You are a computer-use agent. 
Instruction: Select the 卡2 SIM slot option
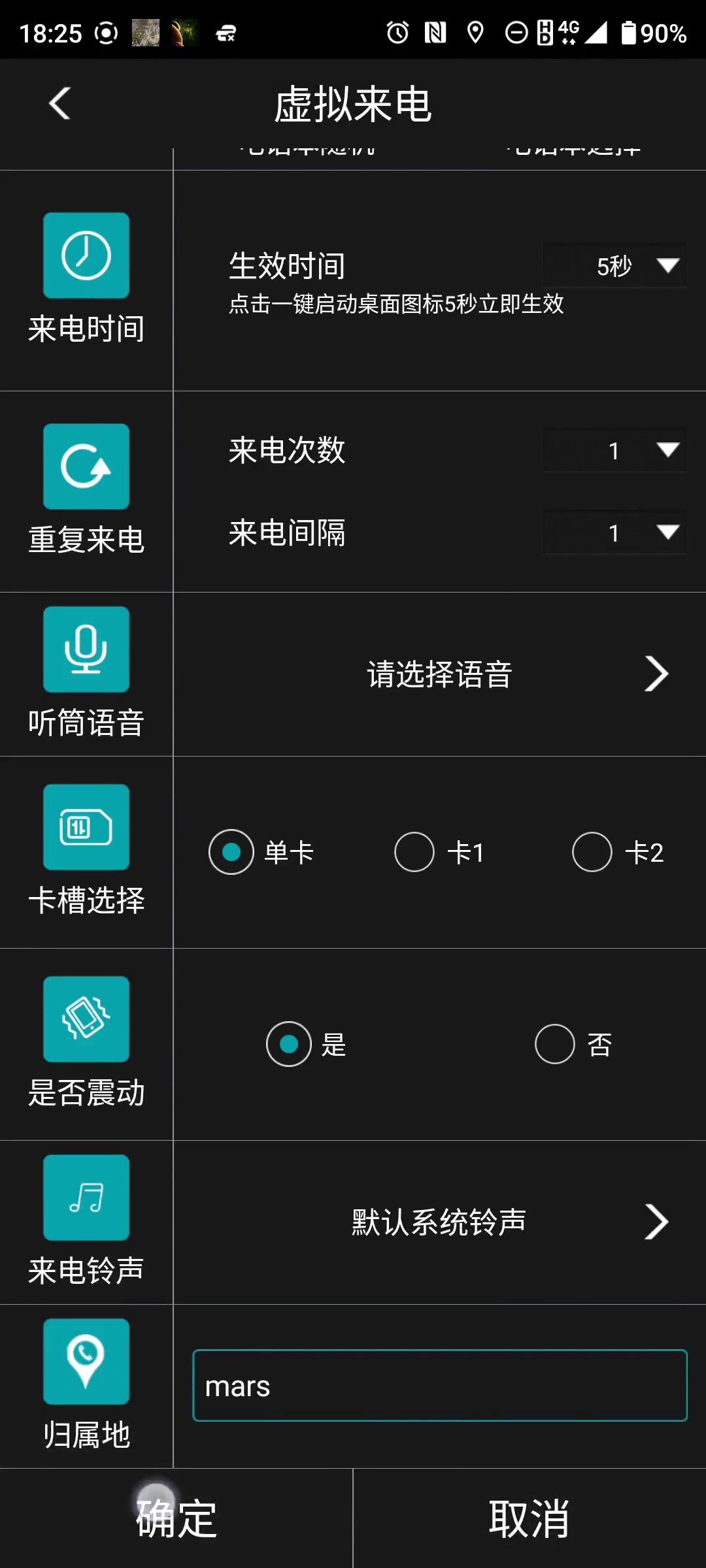coord(592,852)
